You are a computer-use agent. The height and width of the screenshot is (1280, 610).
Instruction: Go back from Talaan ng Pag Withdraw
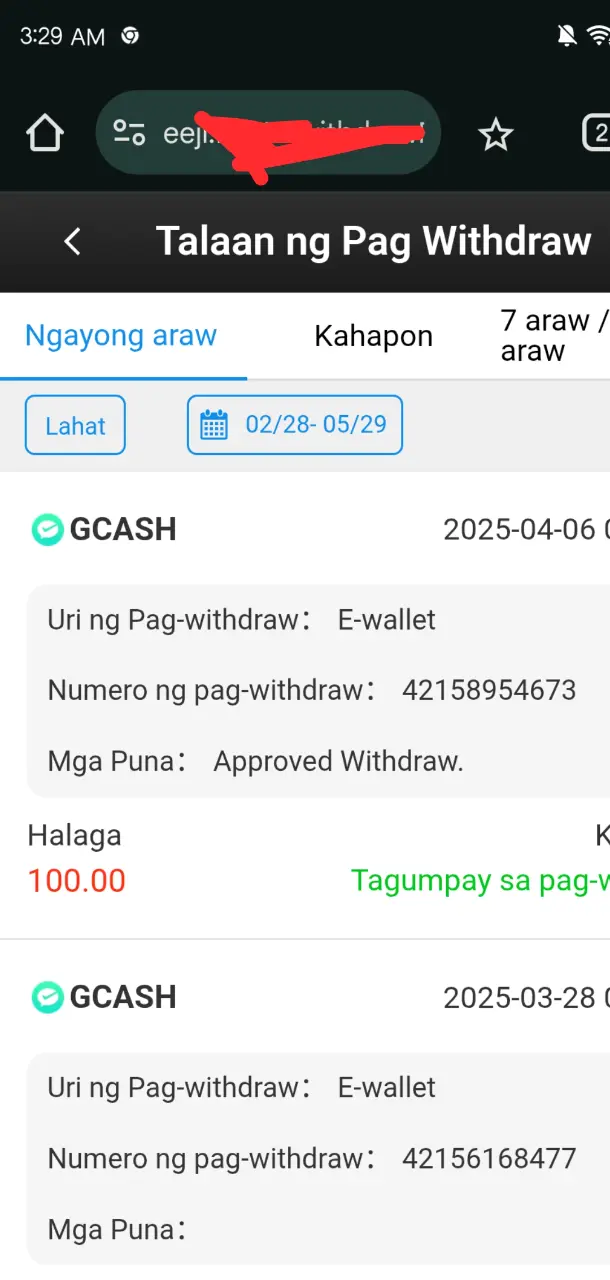[72, 241]
